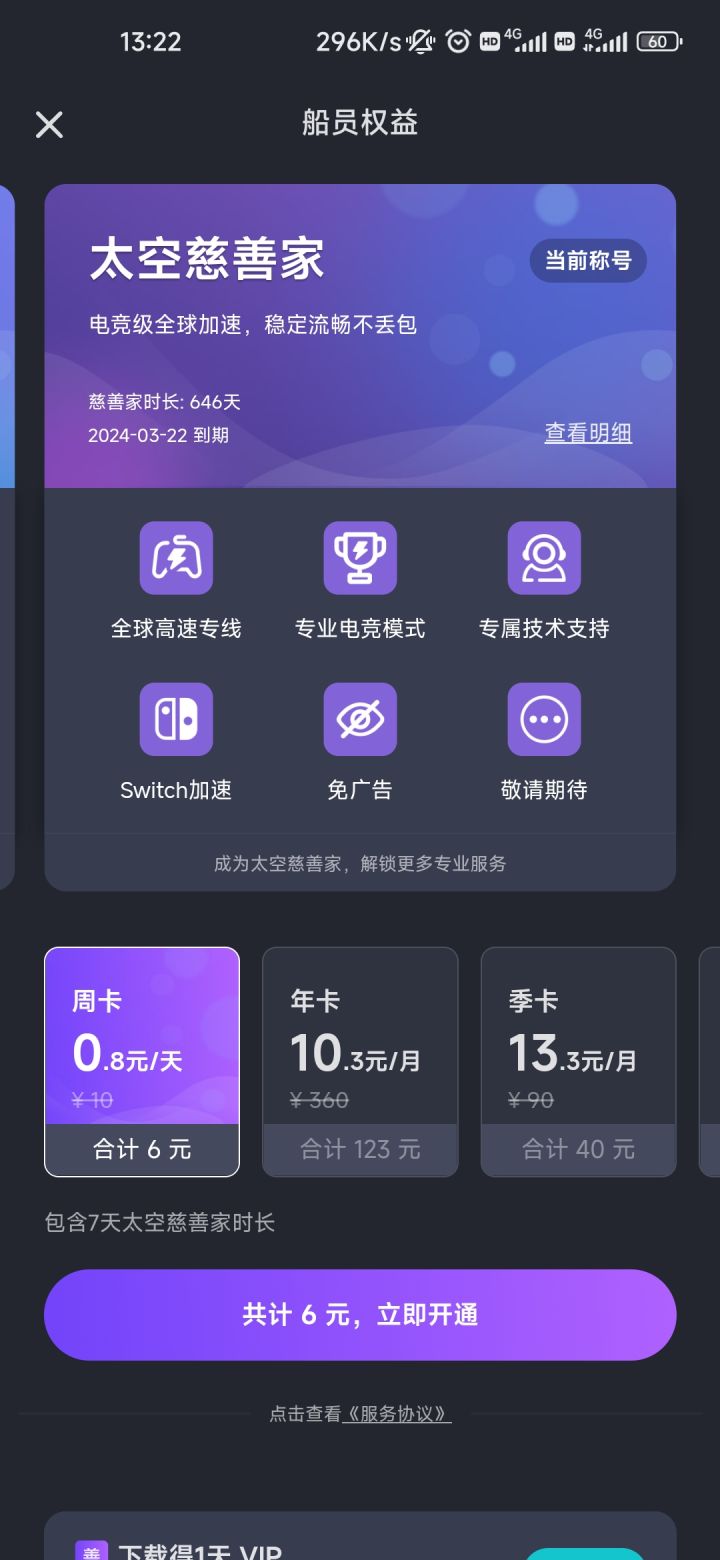
Task: Open the 专业电竞模式 trophy icon
Action: pos(360,557)
